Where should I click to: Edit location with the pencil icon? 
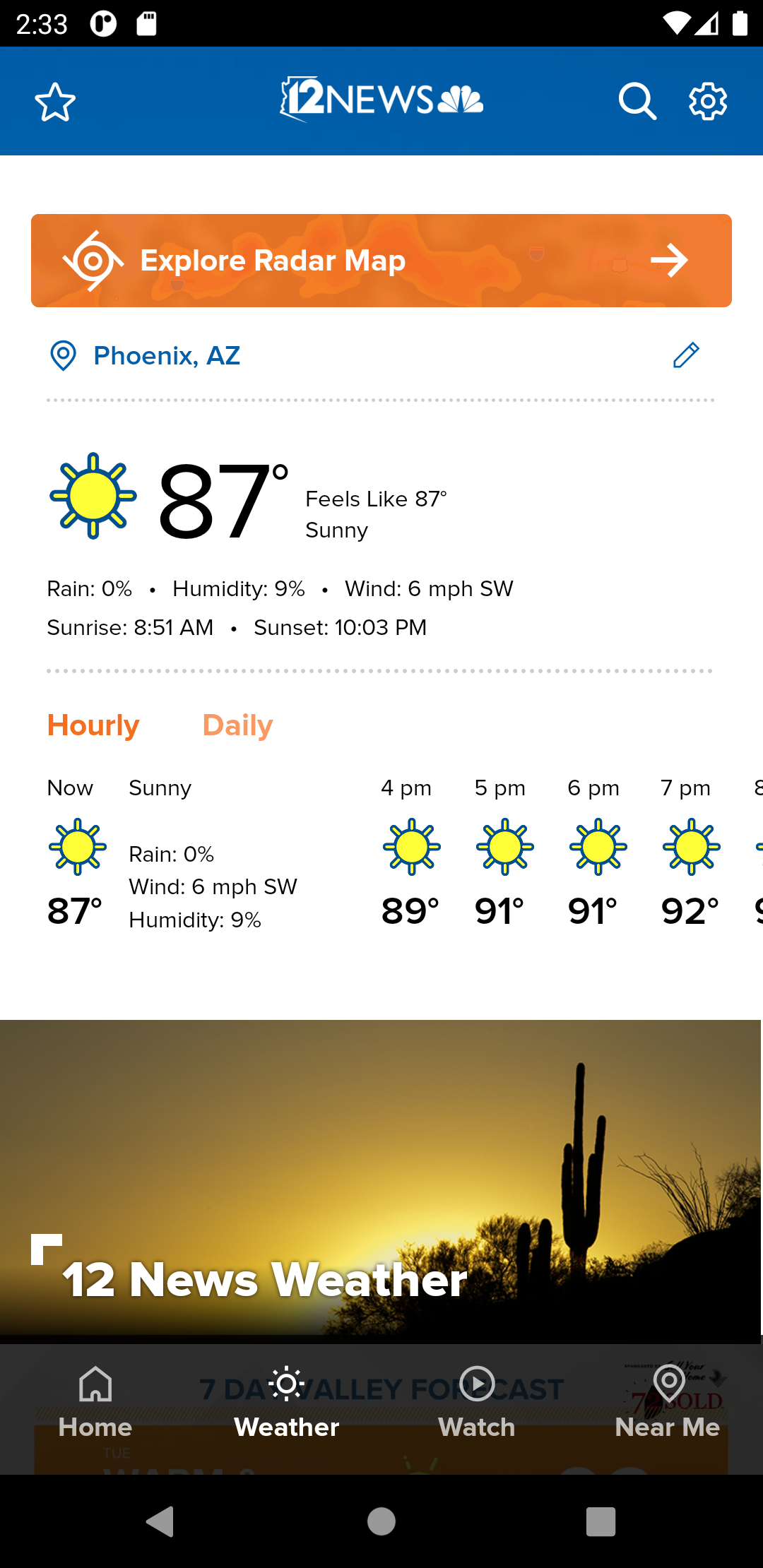(x=686, y=355)
